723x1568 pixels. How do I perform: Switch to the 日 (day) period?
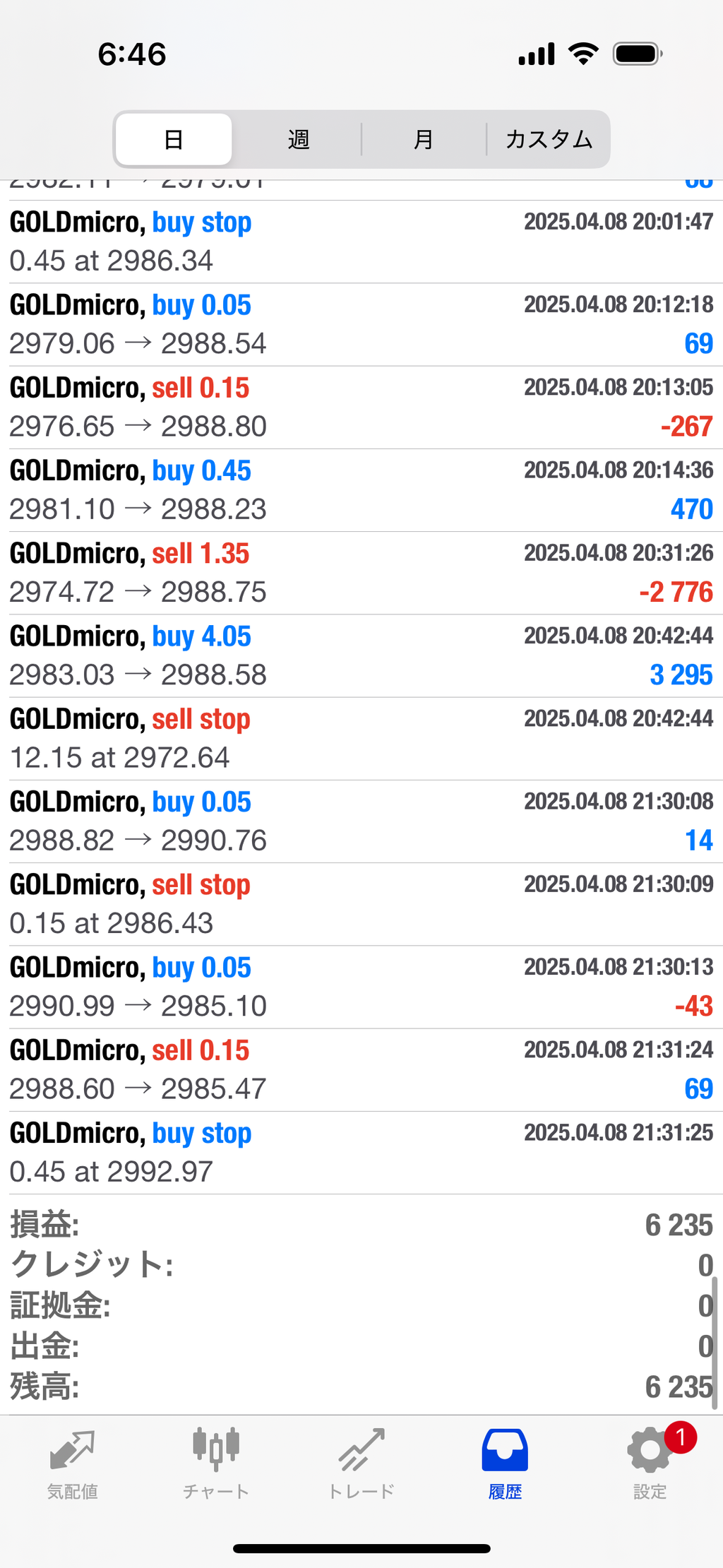[174, 139]
